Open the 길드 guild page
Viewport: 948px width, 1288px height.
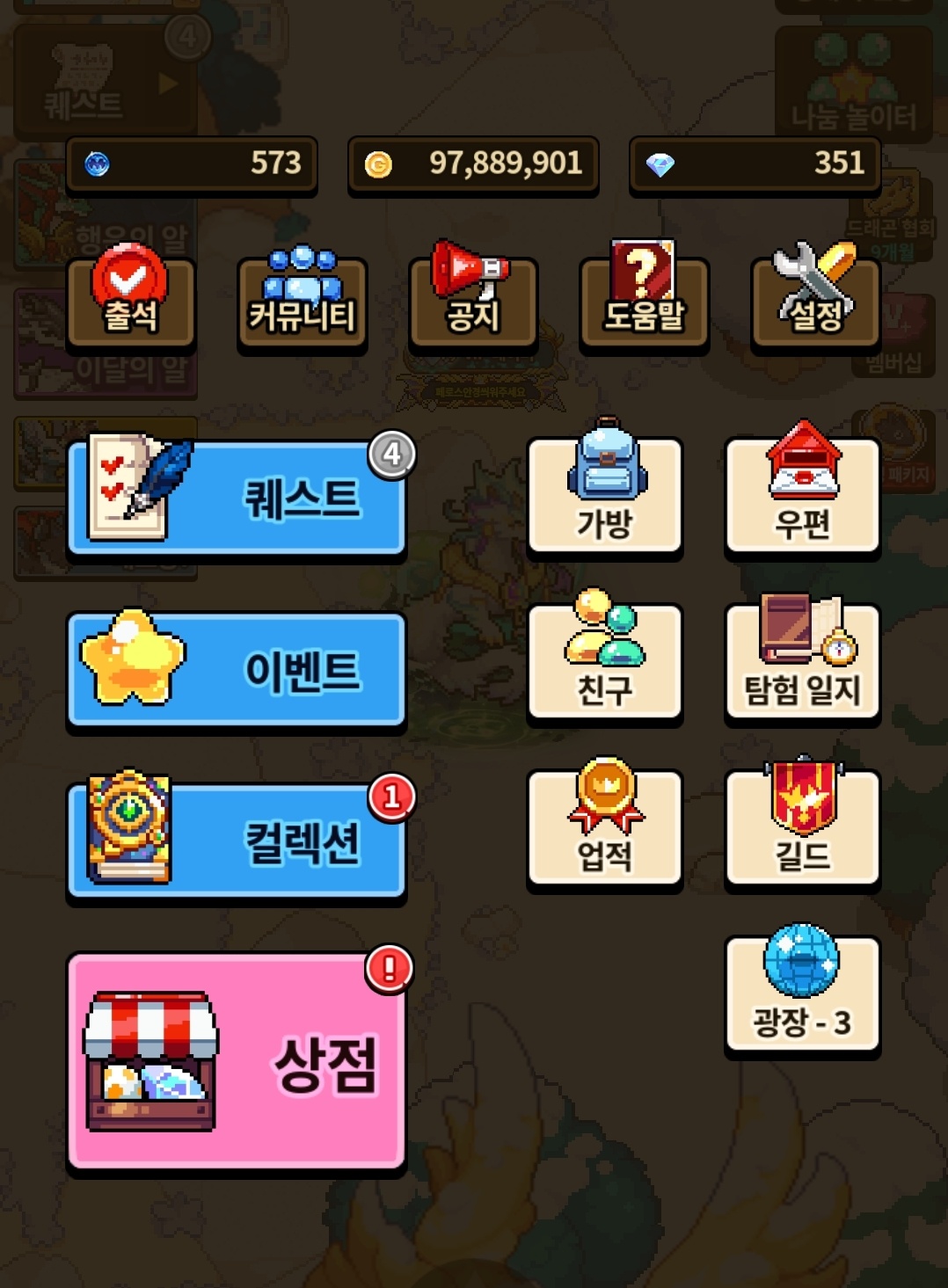pyautogui.click(x=802, y=827)
